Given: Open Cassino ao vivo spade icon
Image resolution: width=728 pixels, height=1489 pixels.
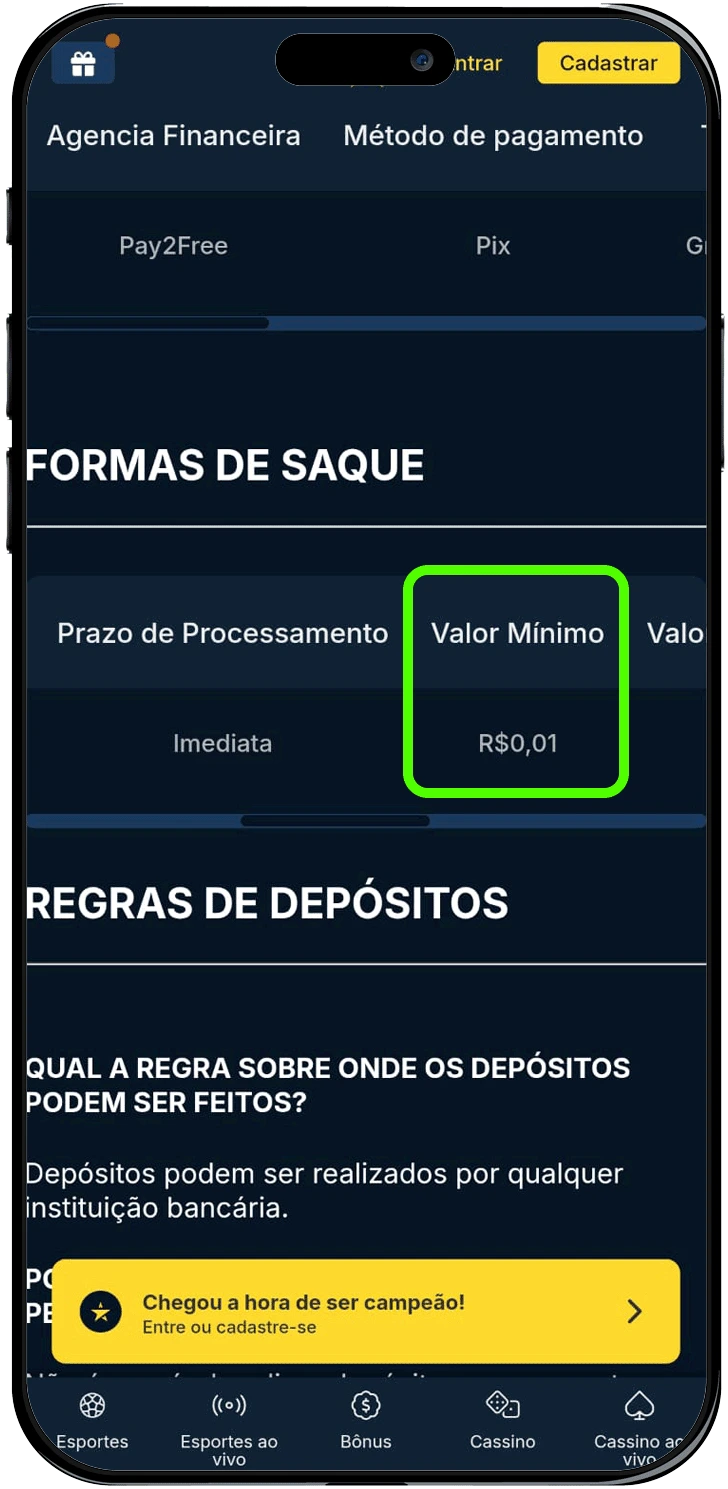Looking at the screenshot, I should click(x=638, y=1408).
